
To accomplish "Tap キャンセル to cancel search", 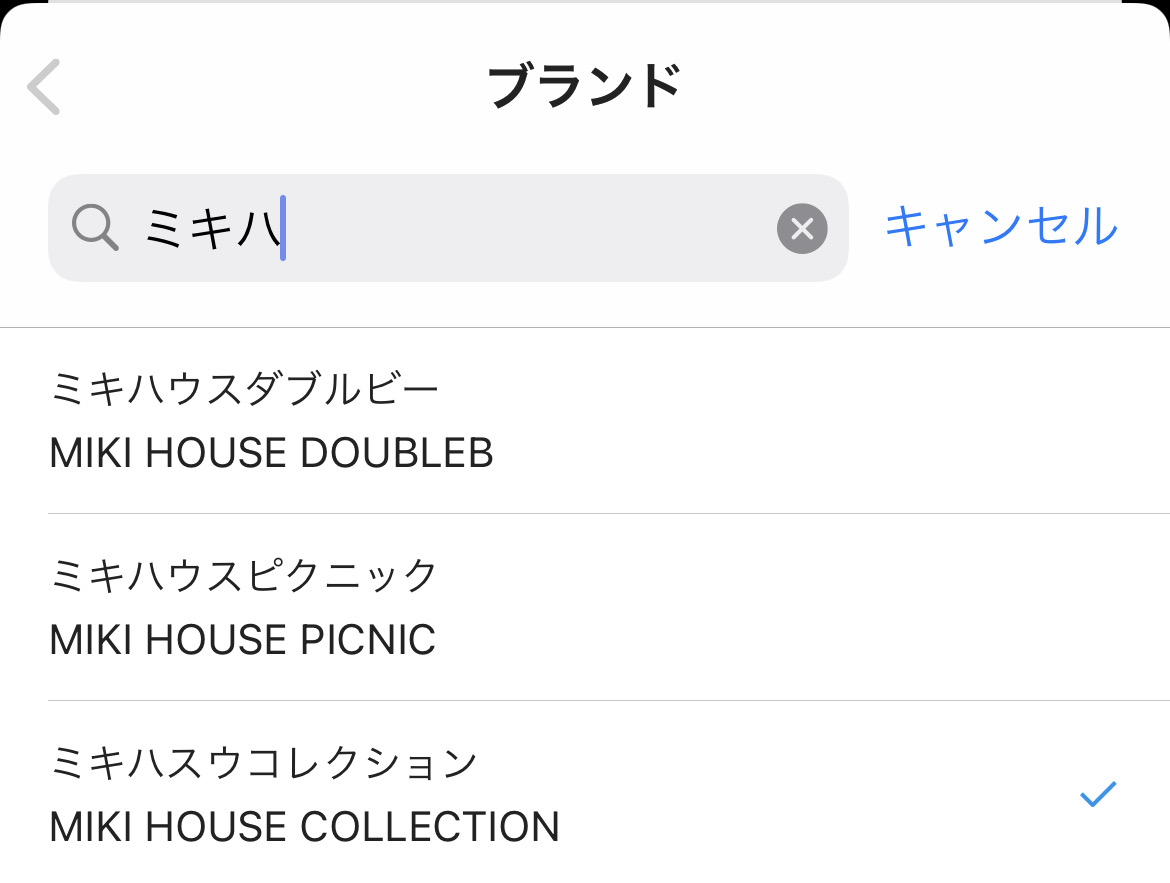I will click(x=1001, y=227).
